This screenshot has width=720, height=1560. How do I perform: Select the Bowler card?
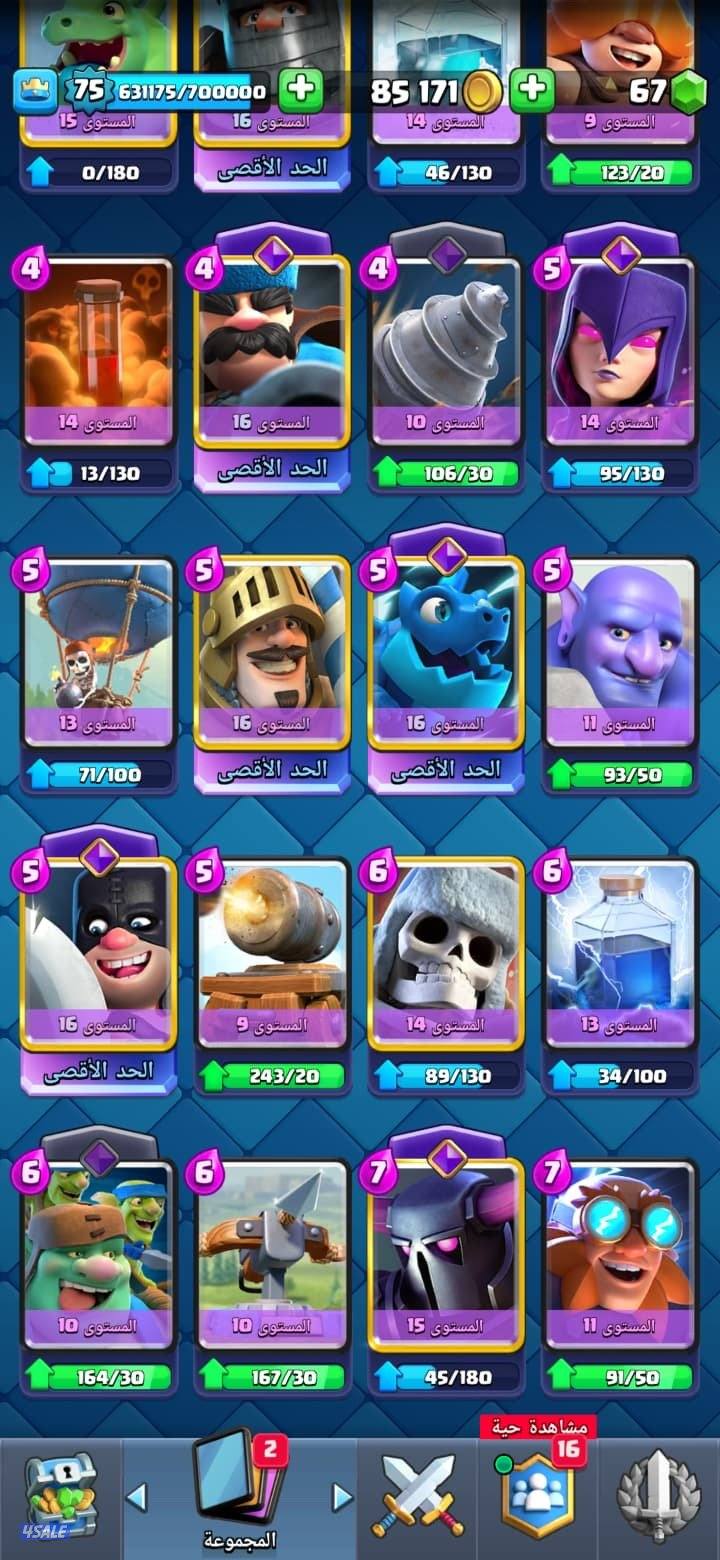pyautogui.click(x=620, y=652)
